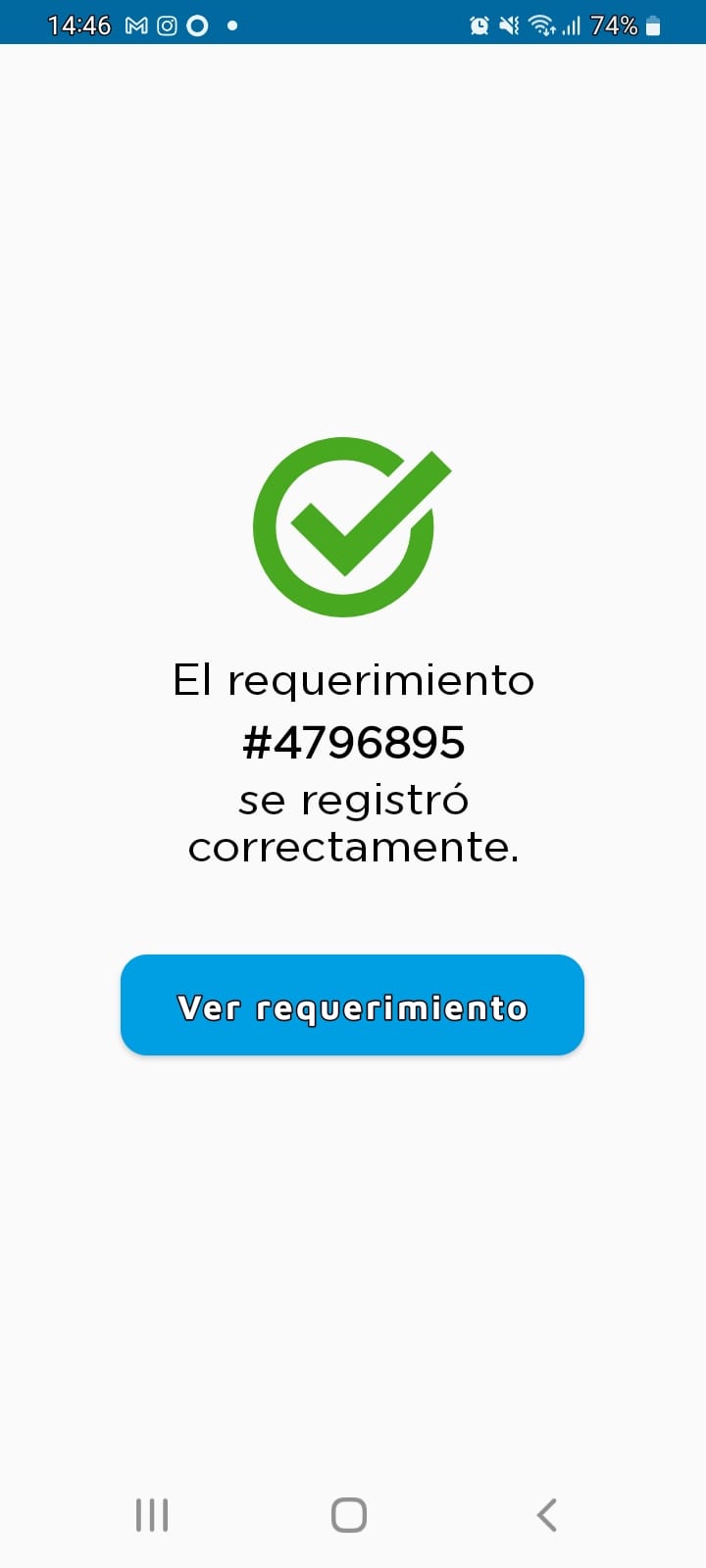Viewport: 706px width, 1568px height.
Task: Go back with the system back arrow
Action: coord(547,1514)
